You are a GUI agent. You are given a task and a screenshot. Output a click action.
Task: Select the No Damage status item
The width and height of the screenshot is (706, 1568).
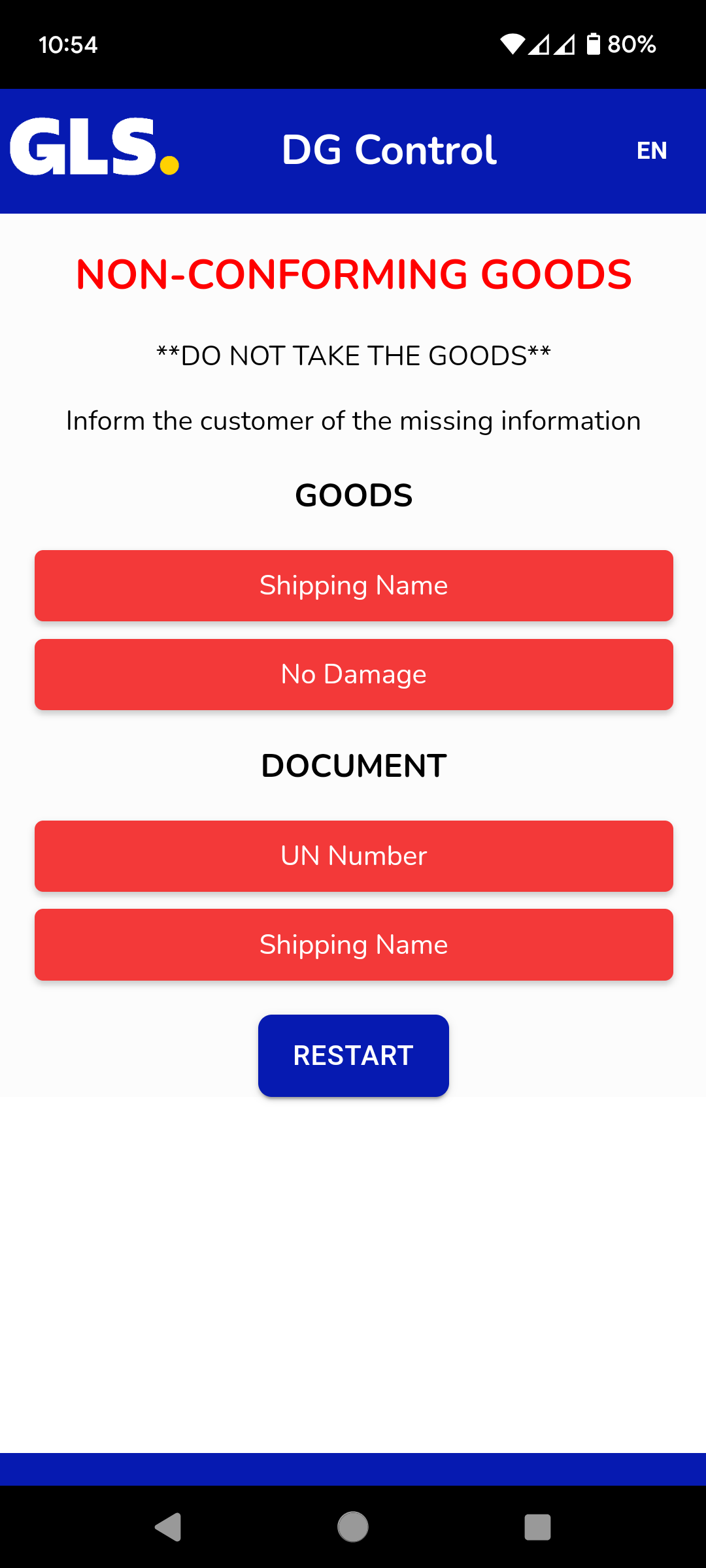(x=353, y=674)
